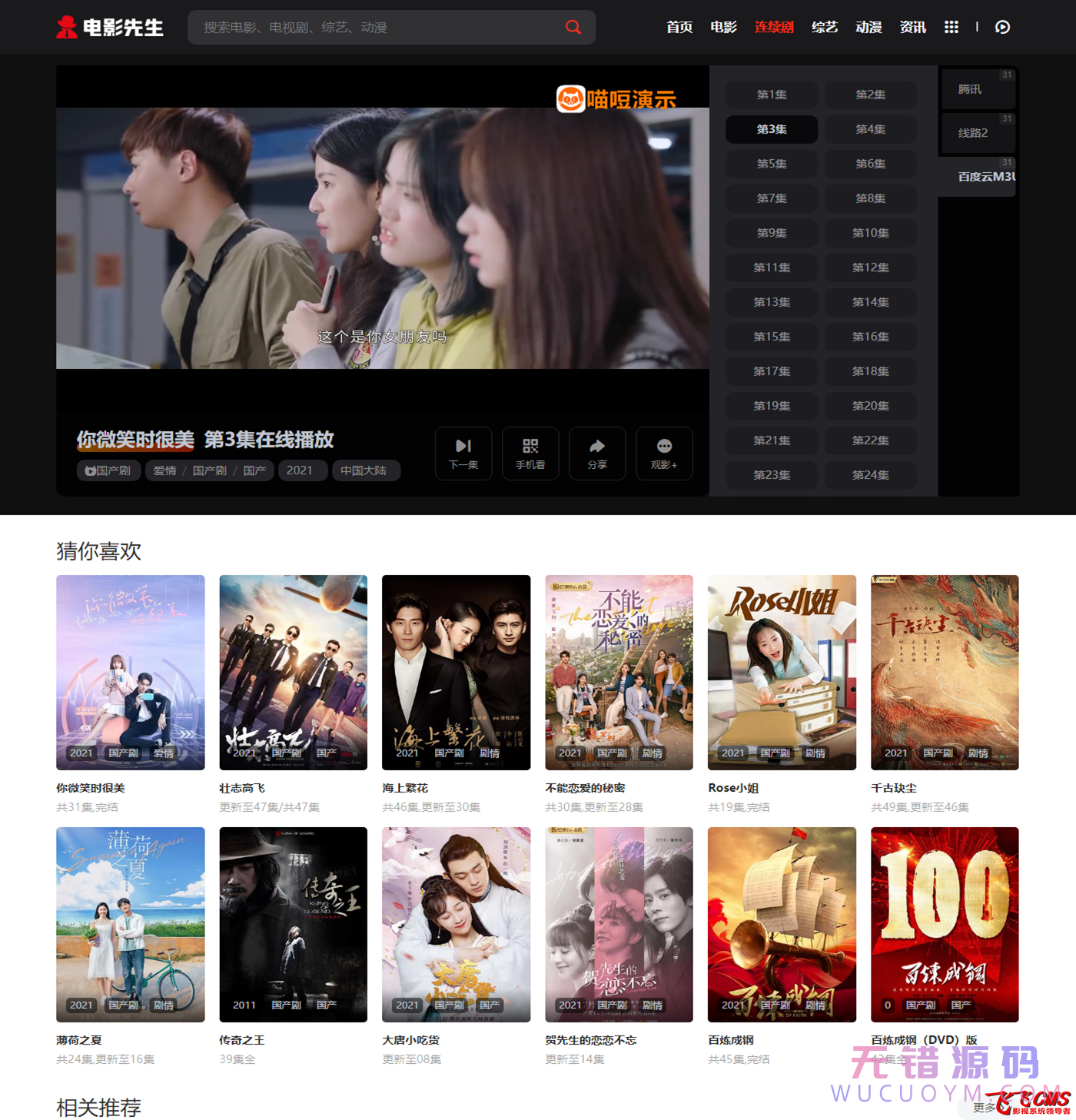This screenshot has height=1120, width=1076.
Task: Select episode 第24集
Action: point(869,474)
